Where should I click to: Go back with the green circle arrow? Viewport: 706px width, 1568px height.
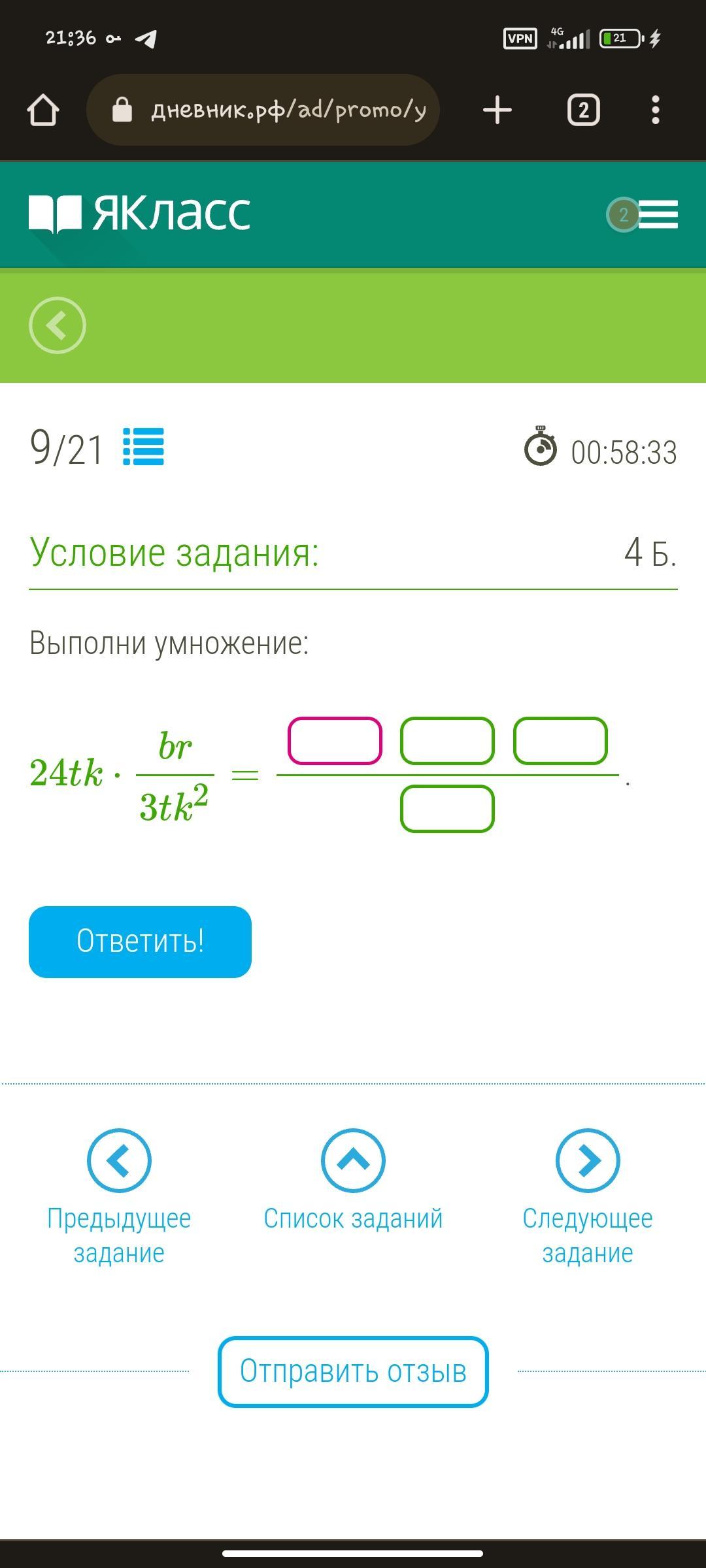[x=58, y=325]
